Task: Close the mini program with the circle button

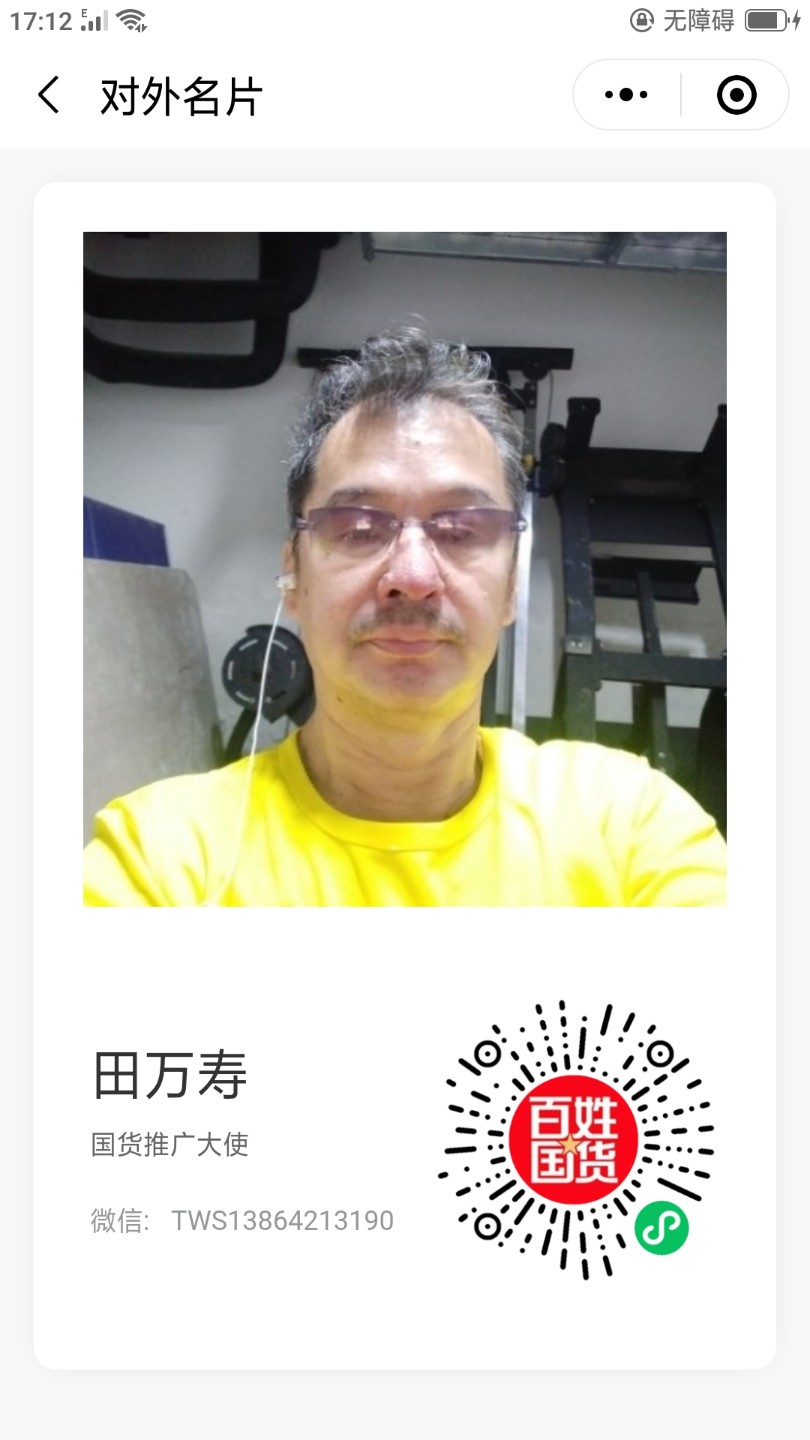Action: (x=737, y=96)
